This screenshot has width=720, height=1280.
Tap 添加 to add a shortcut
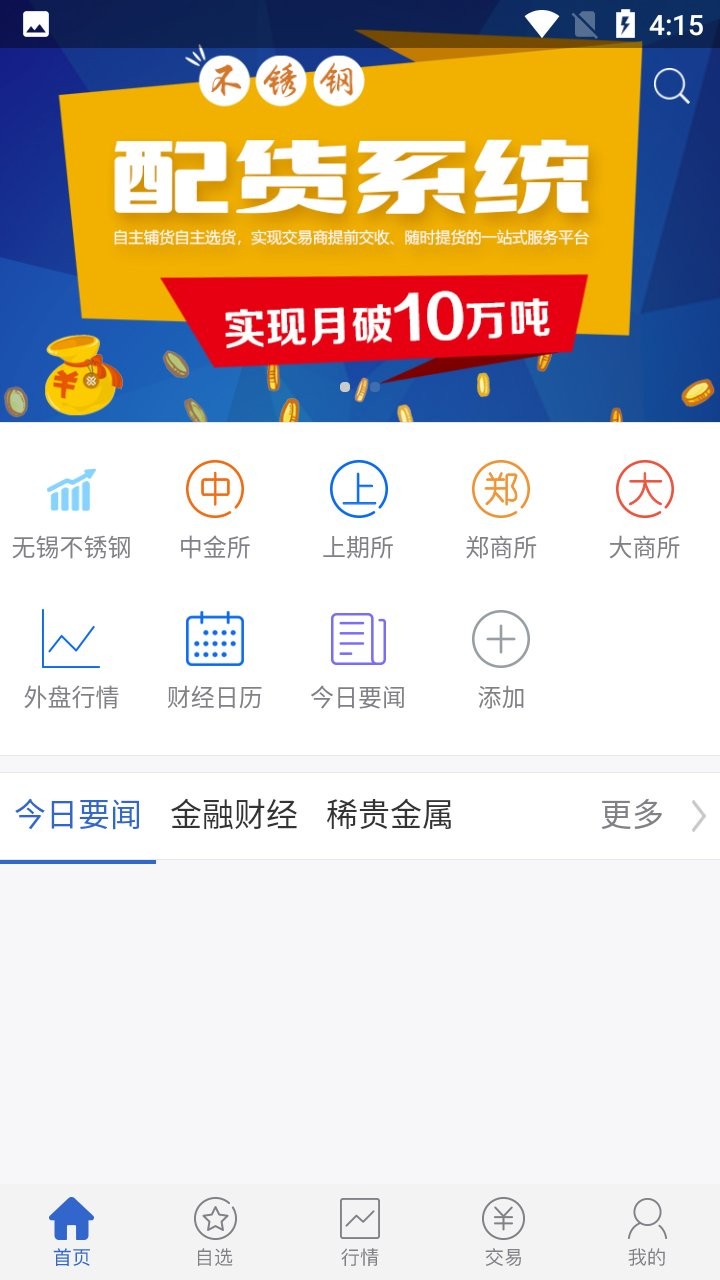[501, 660]
